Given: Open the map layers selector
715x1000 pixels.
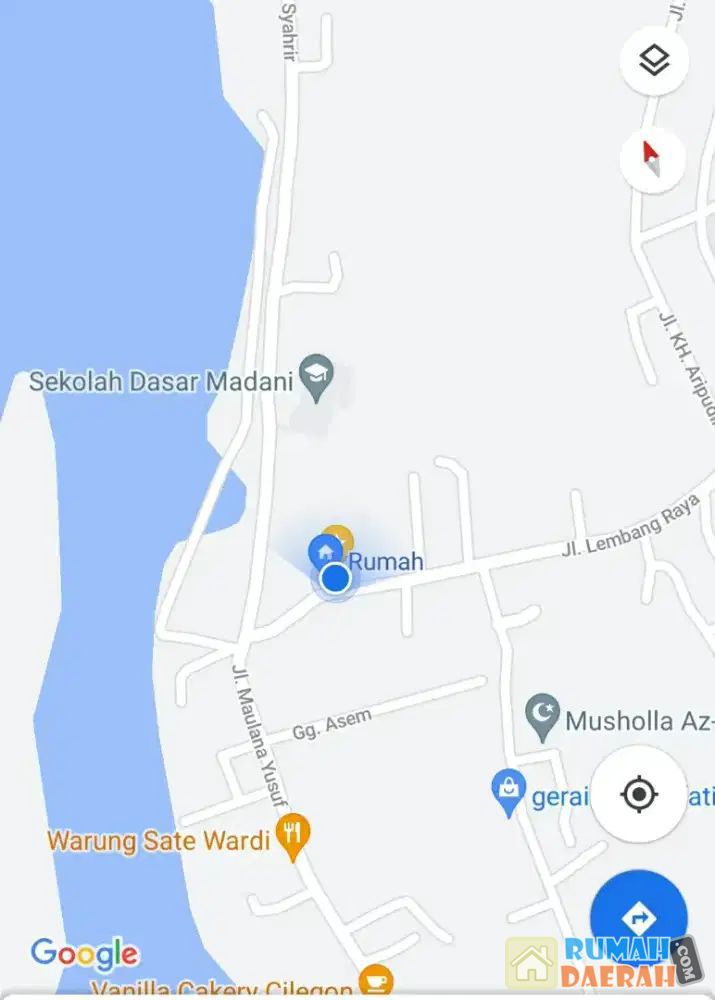Looking at the screenshot, I should pos(654,61).
